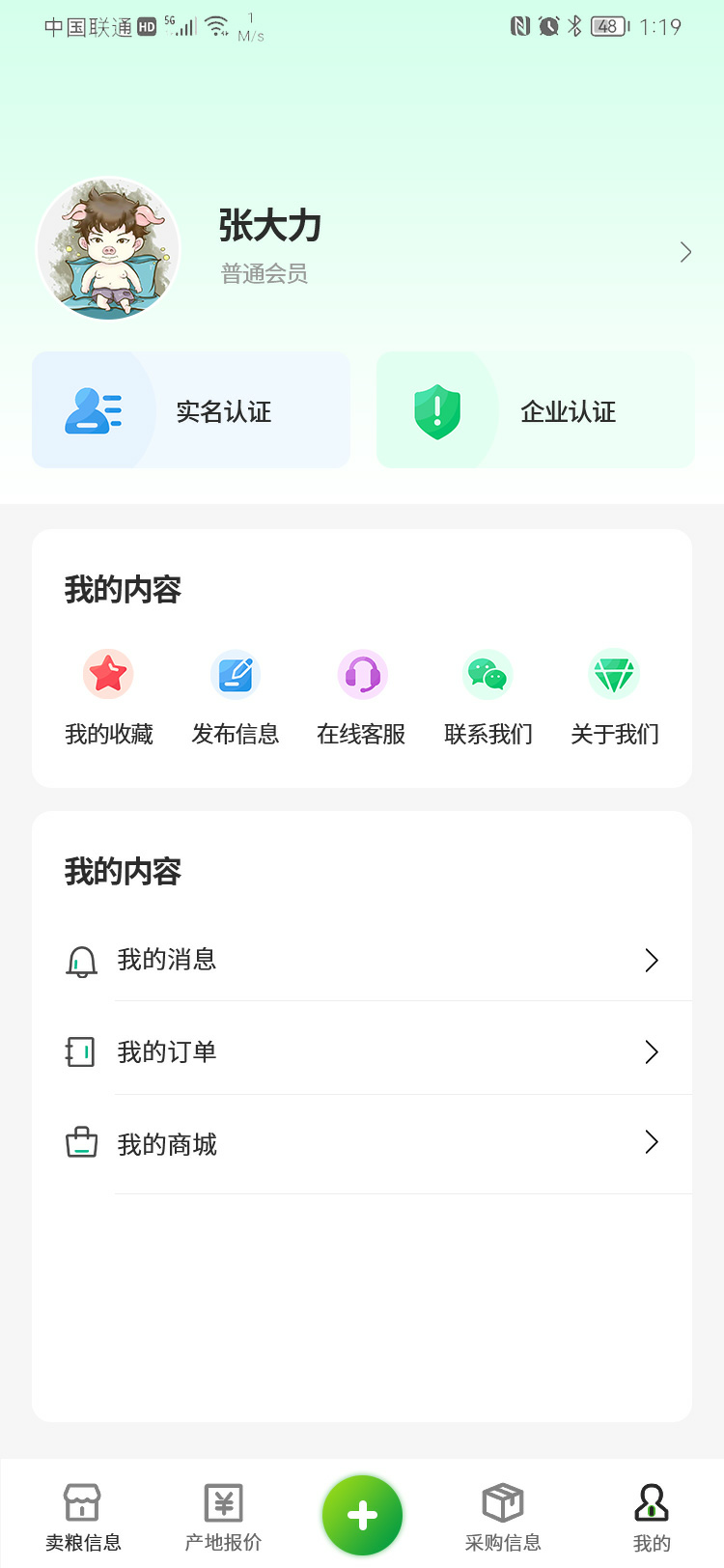This screenshot has width=724, height=1568.
Task: Tap the chevron beside 张大力
Action: tap(685, 252)
